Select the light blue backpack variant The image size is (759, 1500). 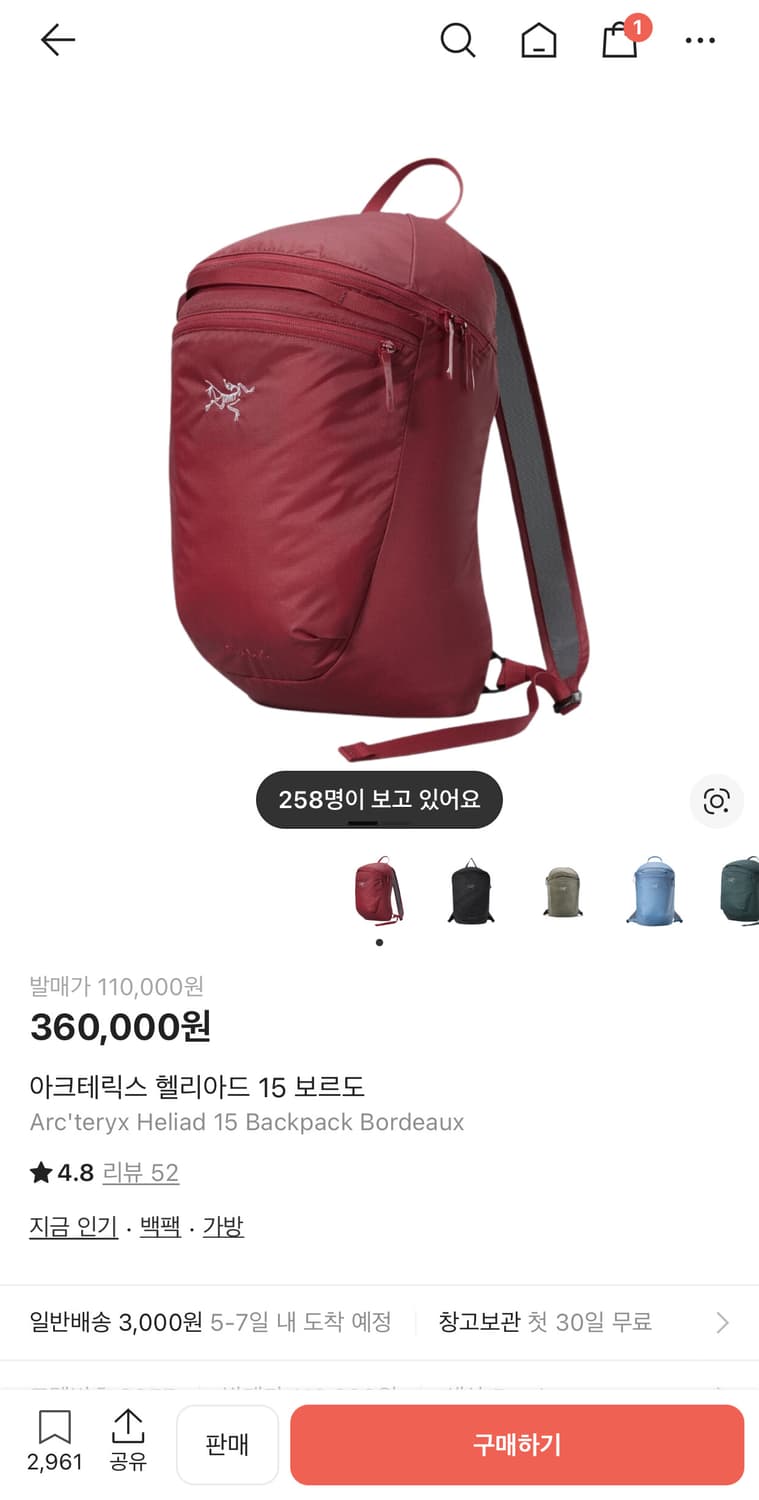653,891
